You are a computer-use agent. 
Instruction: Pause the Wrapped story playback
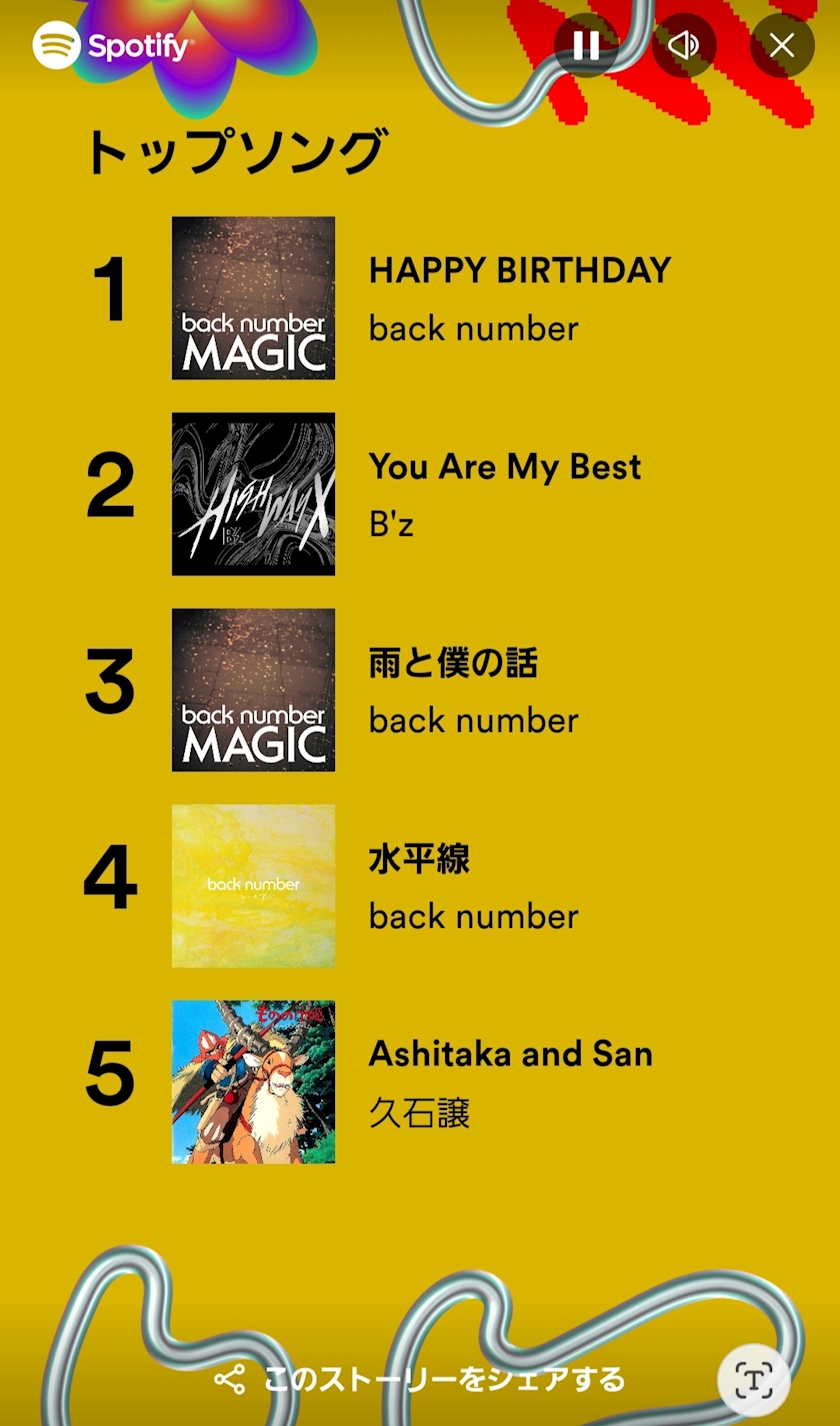point(586,46)
